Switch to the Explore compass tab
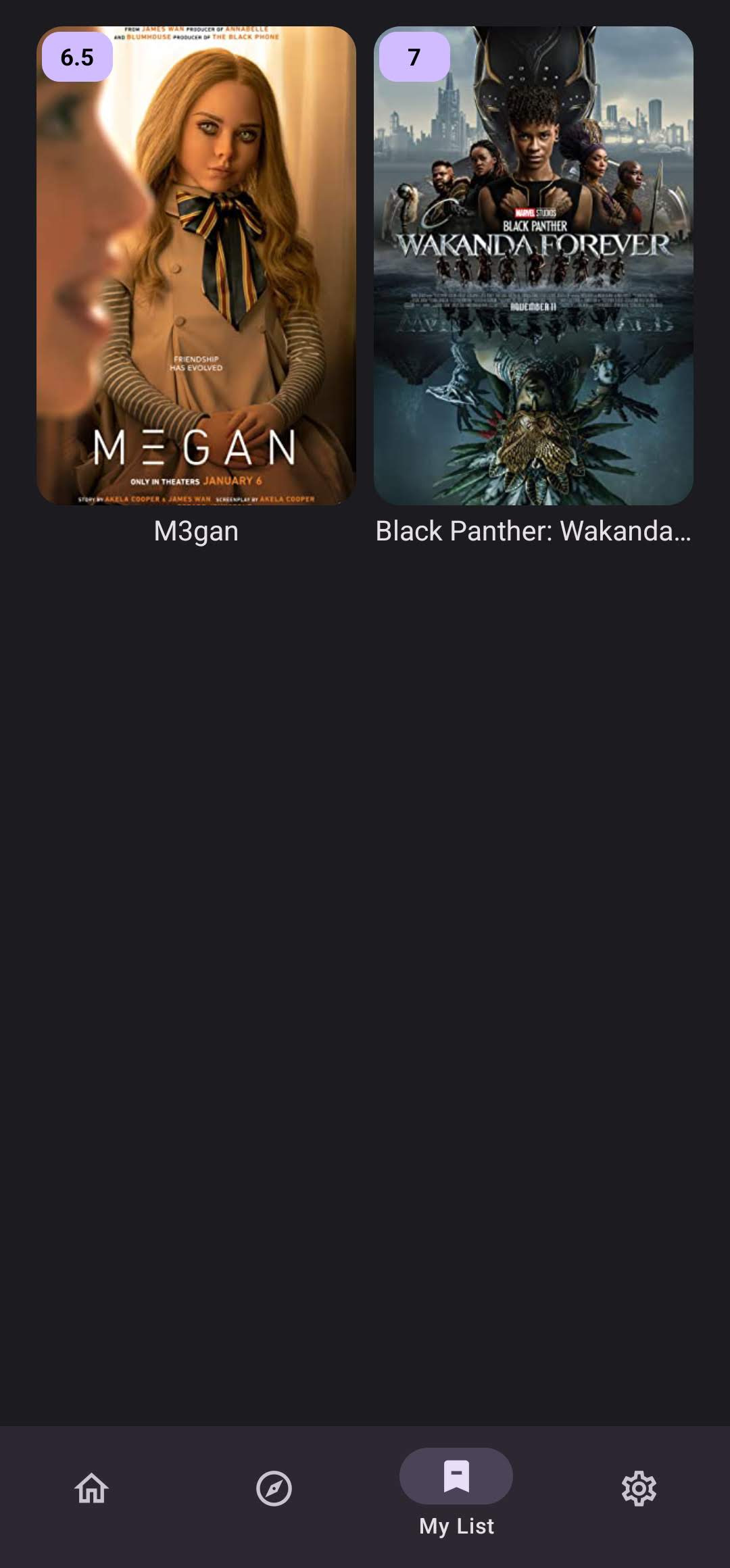730x1568 pixels. point(274,1488)
